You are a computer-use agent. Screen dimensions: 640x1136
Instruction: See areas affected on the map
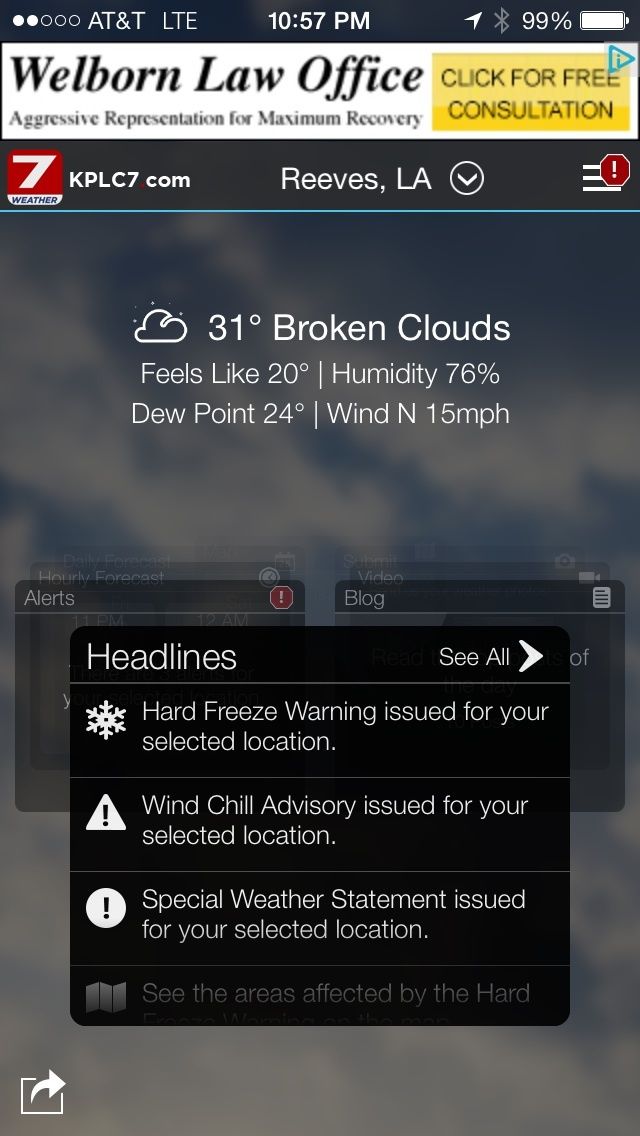point(320,996)
